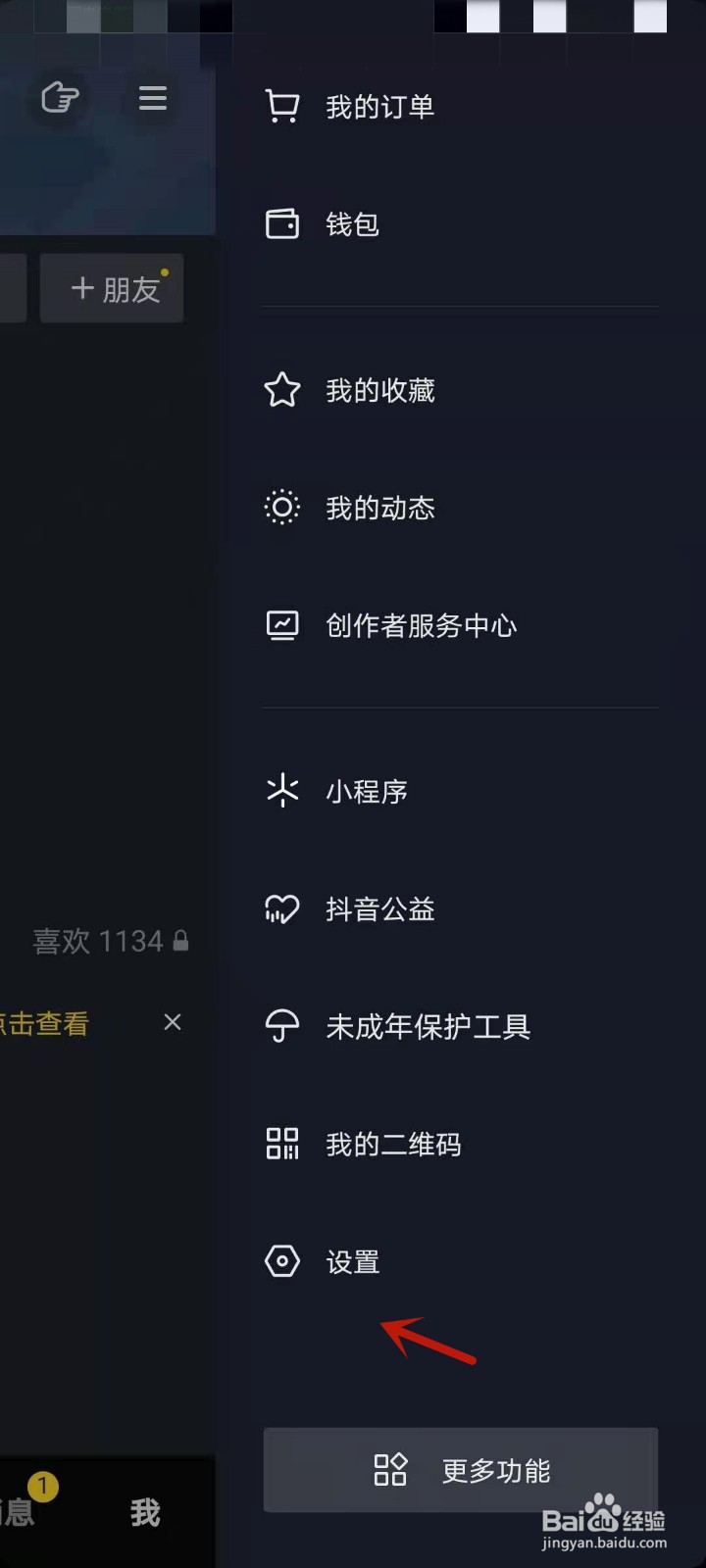Viewport: 706px width, 1568px height.
Task: Click the 创作者服务中心 chart icon
Action: pos(282,625)
